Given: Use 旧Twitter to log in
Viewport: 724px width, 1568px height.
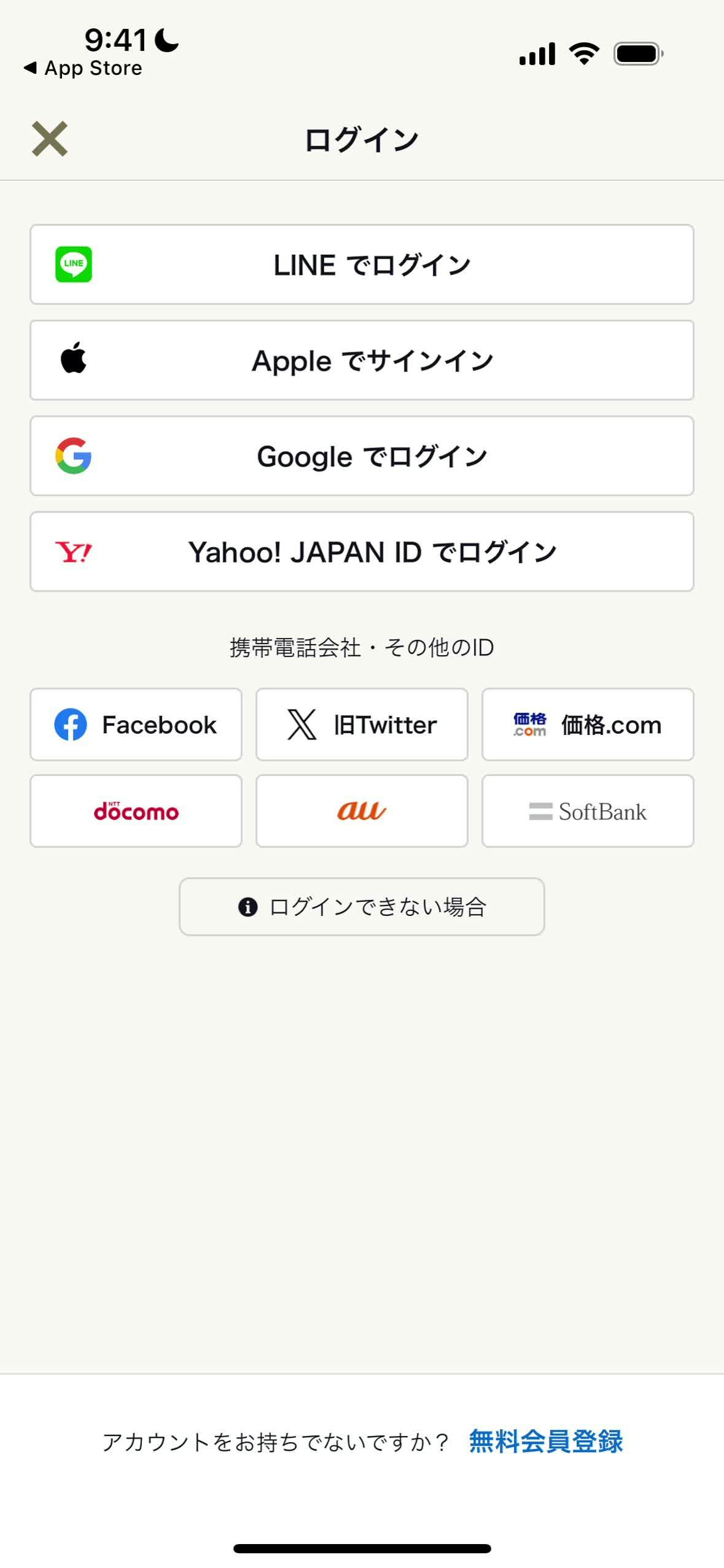Looking at the screenshot, I should (x=362, y=724).
